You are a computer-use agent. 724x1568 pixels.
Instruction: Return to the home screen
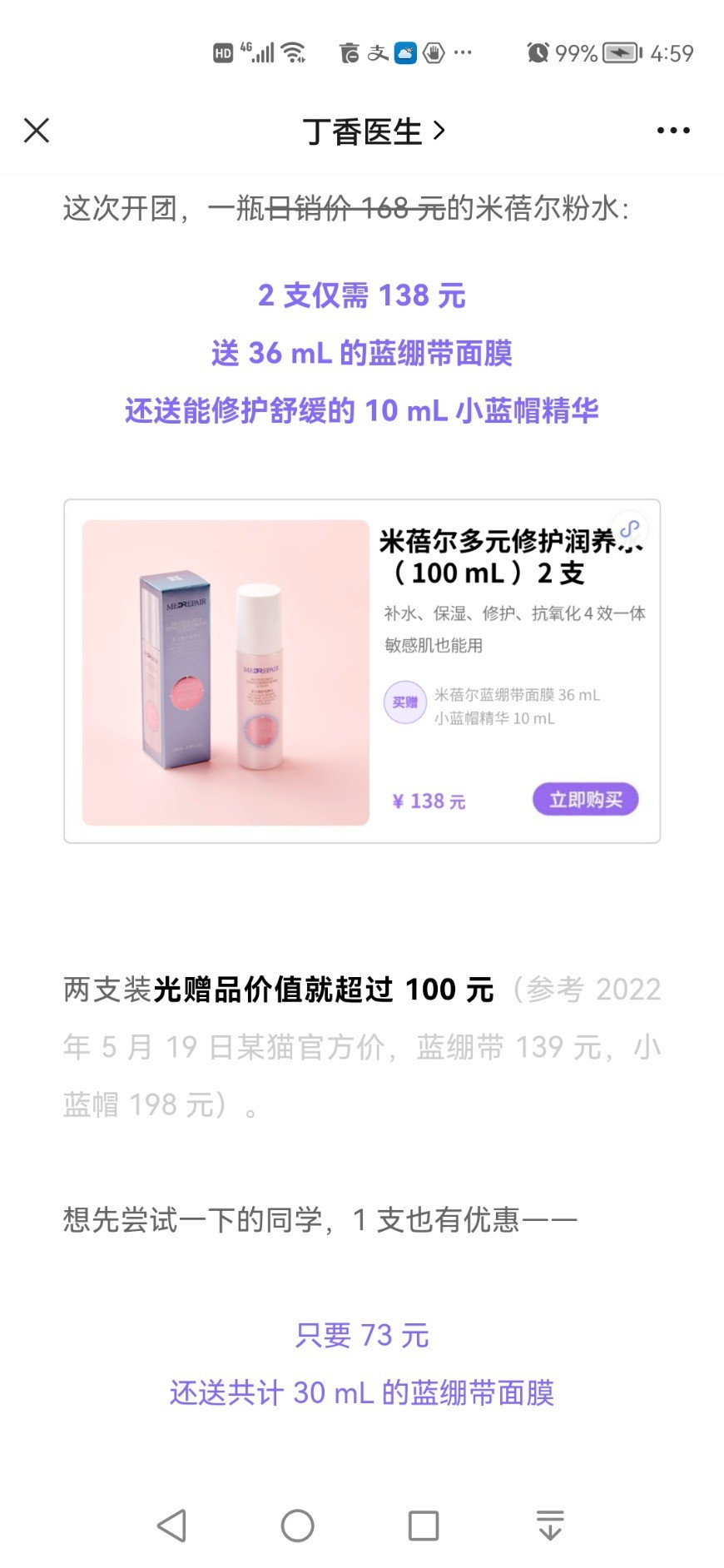click(297, 1526)
